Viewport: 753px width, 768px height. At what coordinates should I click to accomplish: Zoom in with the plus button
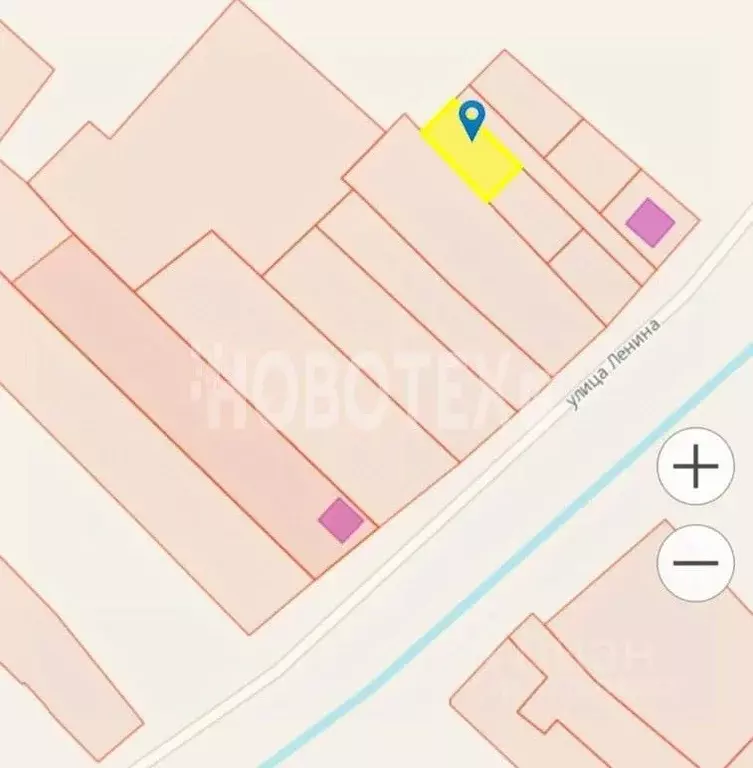[x=696, y=467]
